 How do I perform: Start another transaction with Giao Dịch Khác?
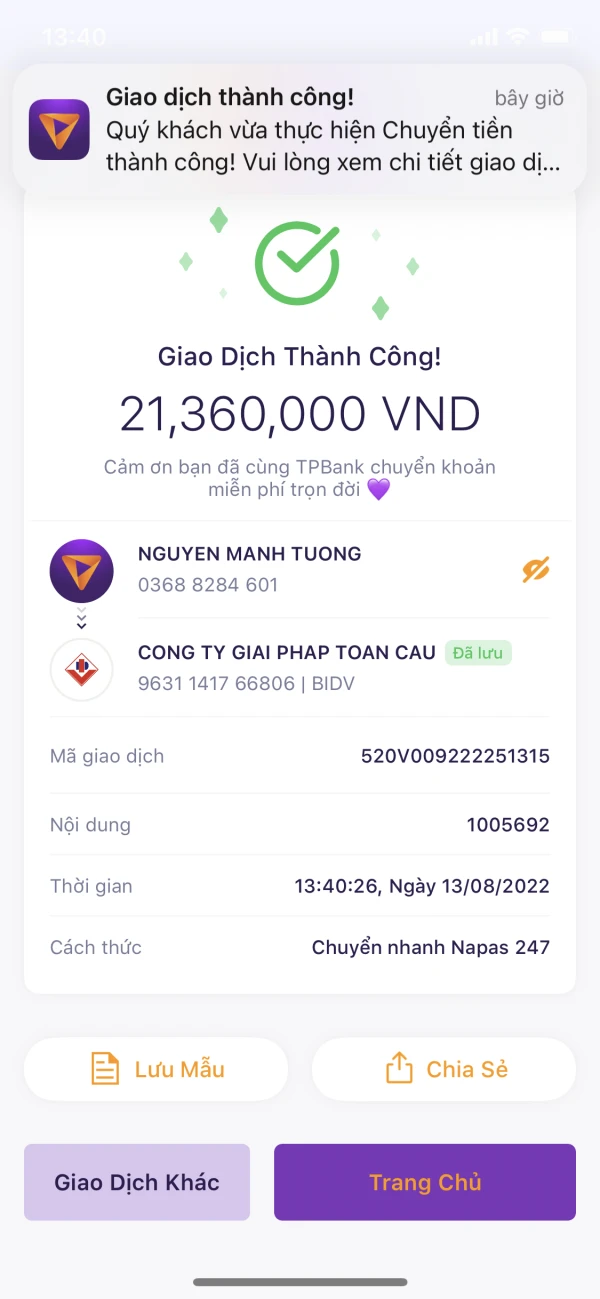pyautogui.click(x=137, y=1182)
